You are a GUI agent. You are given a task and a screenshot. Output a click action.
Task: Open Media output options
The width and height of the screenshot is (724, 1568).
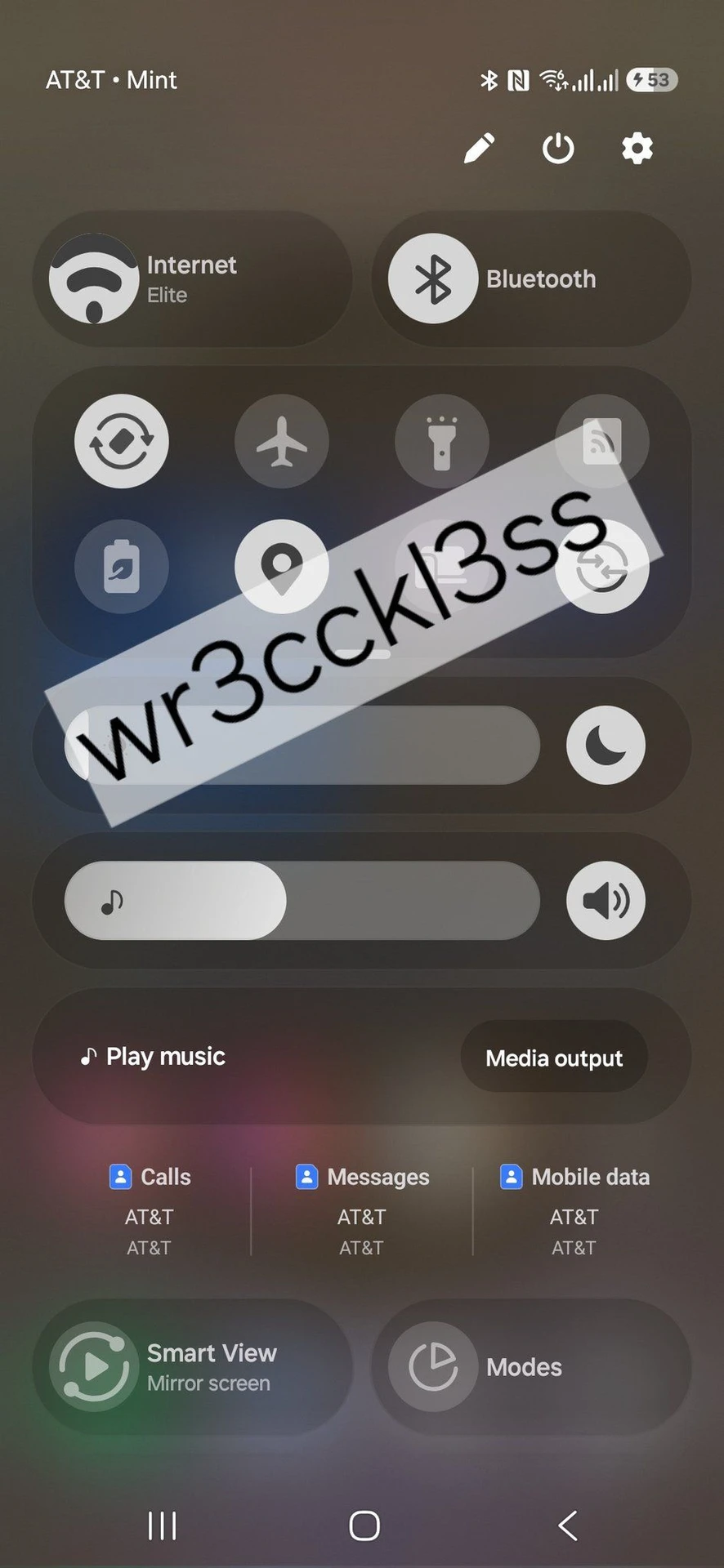pos(554,1058)
